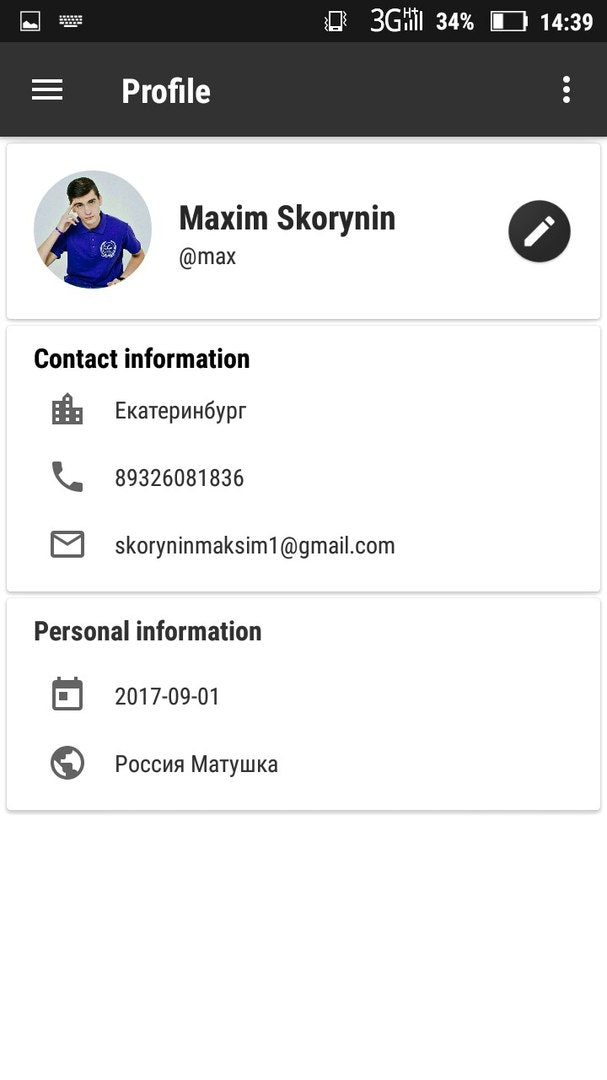Open the overflow menu

[x=566, y=90]
